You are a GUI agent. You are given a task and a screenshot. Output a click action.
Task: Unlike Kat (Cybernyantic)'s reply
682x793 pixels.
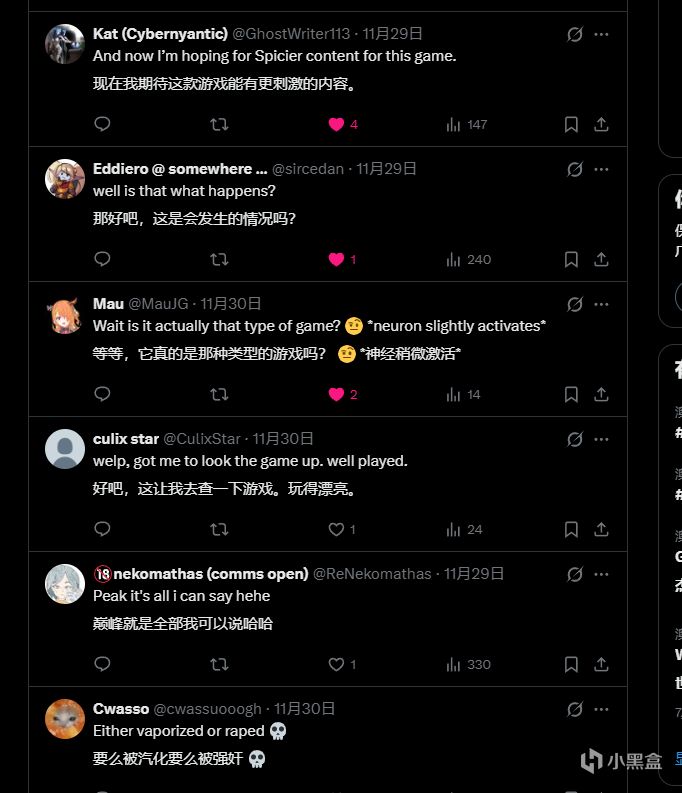[x=336, y=124]
